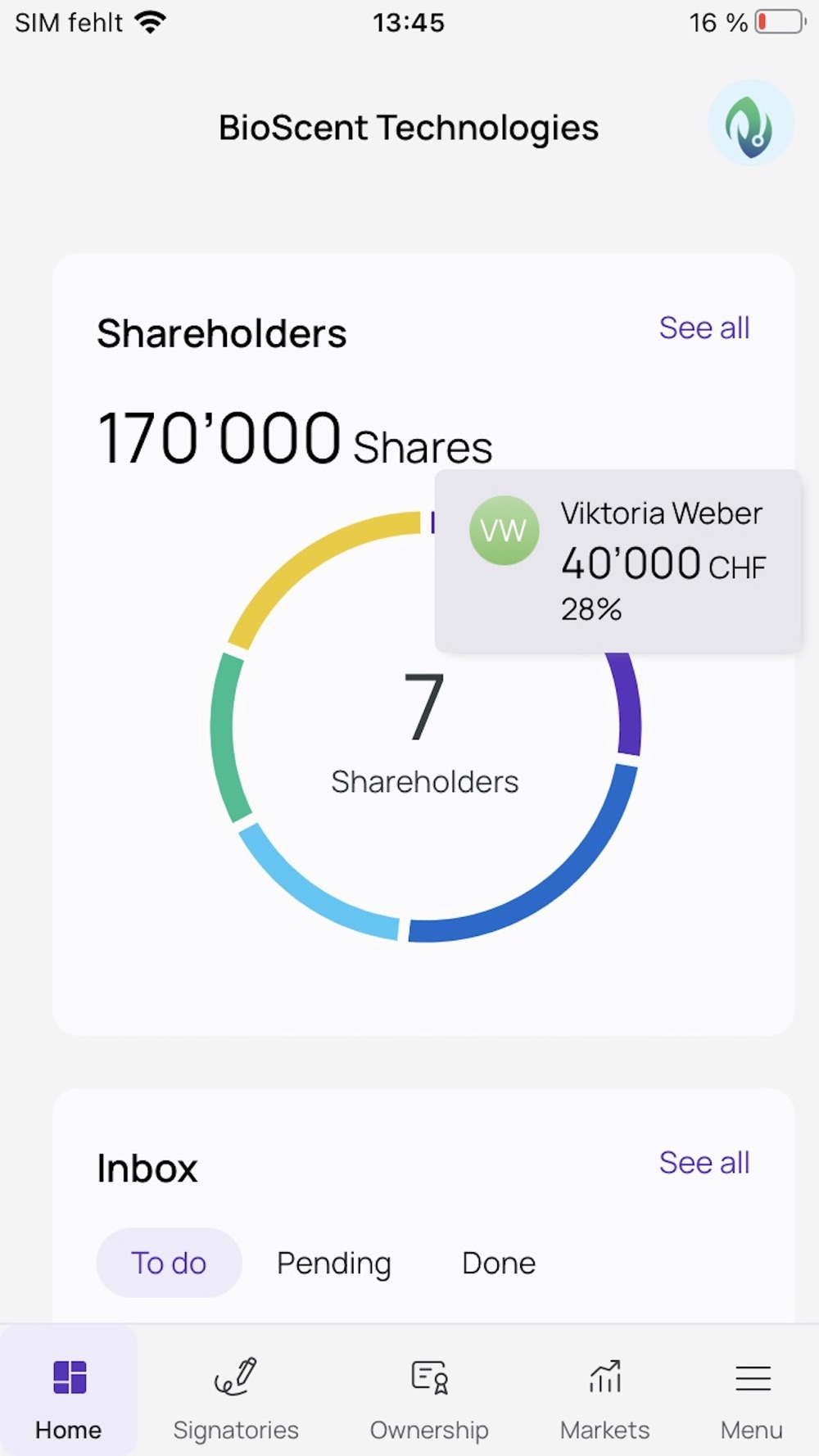Screen dimensions: 819x1456
Task: See all shareholders
Action: [x=704, y=328]
